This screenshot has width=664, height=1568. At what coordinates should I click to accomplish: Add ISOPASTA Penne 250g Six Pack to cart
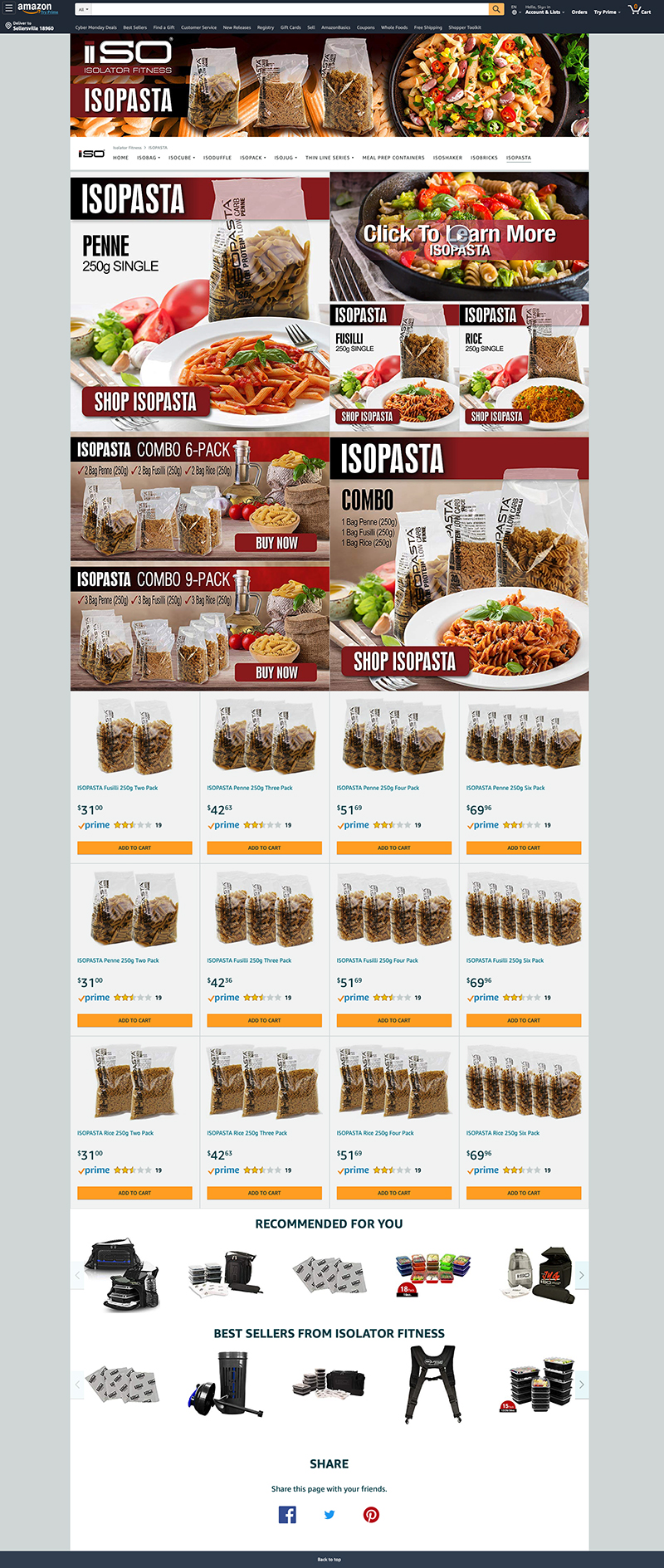click(524, 848)
